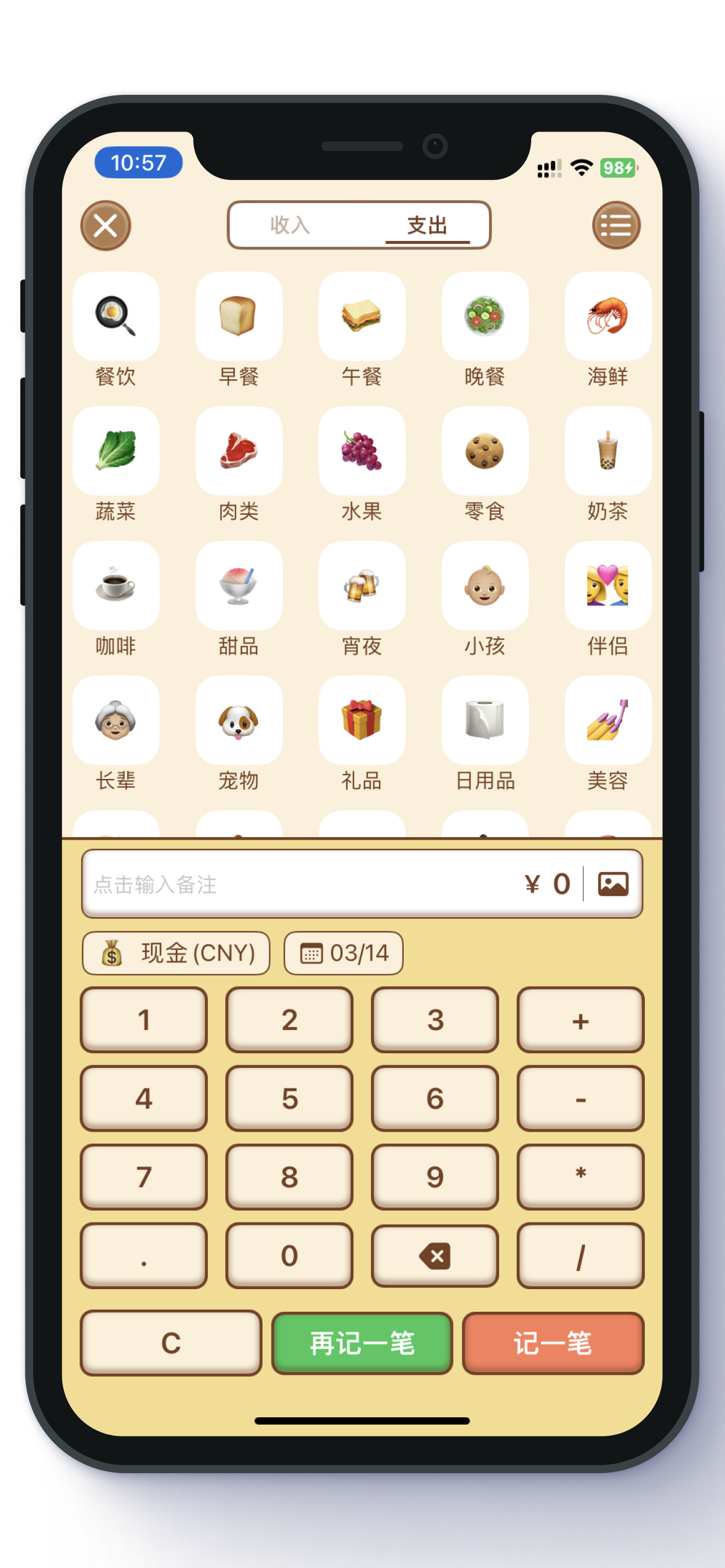Image resolution: width=725 pixels, height=1568 pixels.
Task: Attach a photo with the image icon
Action: [x=613, y=884]
